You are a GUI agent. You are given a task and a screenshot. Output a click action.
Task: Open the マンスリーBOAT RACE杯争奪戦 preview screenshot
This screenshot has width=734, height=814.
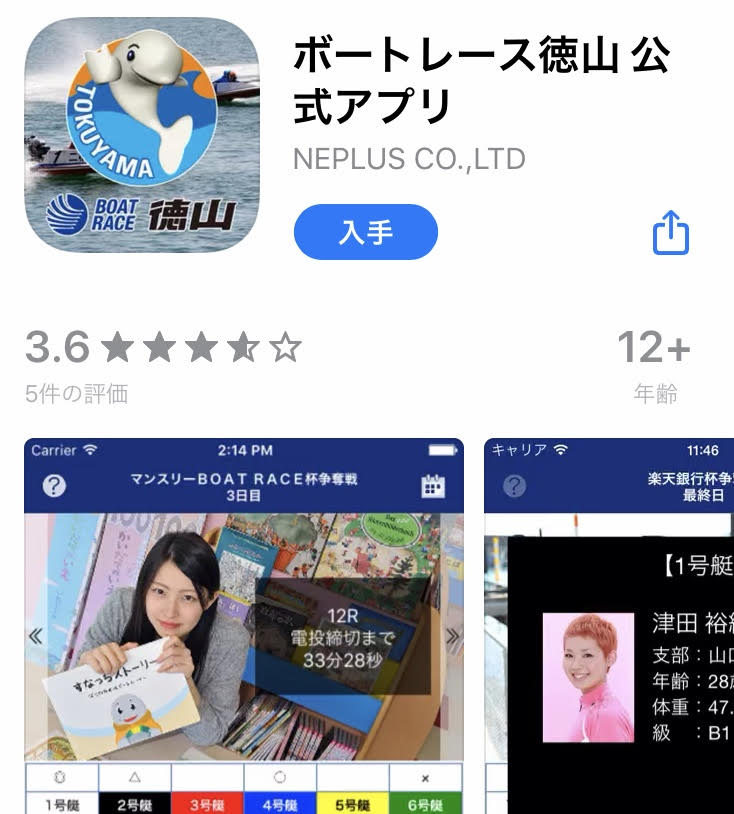click(243, 625)
